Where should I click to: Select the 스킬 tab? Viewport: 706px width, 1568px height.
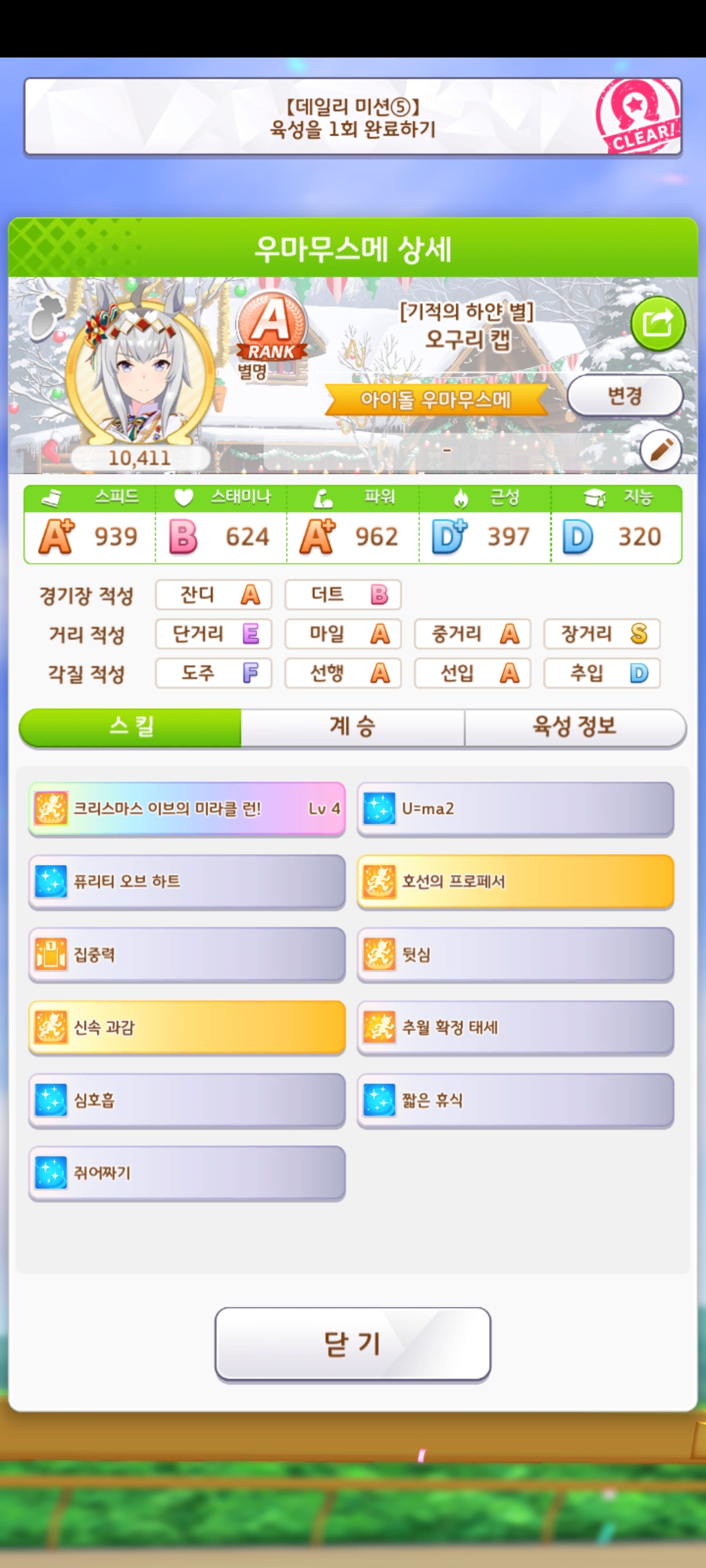(131, 727)
